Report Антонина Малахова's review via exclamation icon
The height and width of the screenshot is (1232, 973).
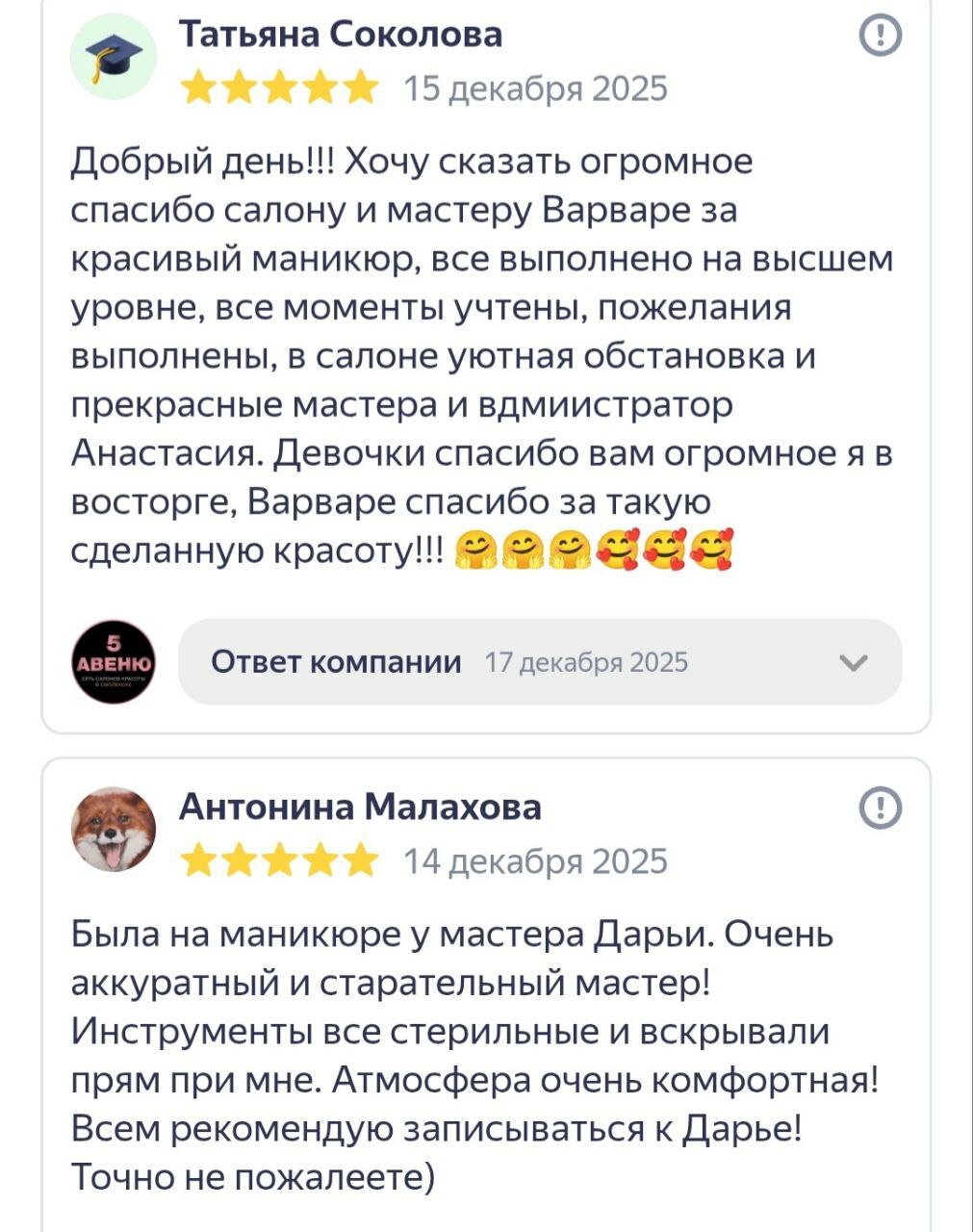[879, 808]
